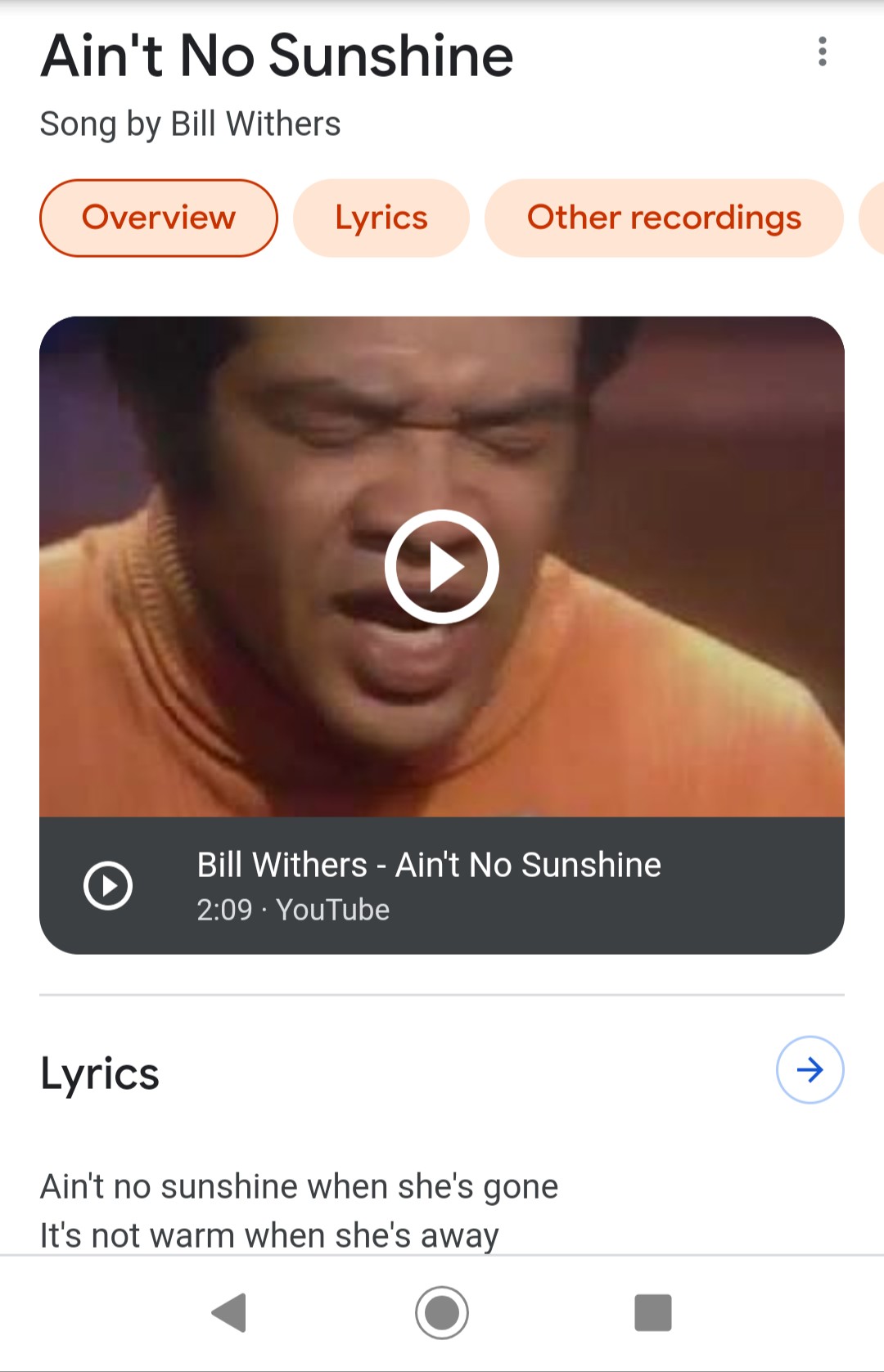Open the Other recordings chip
This screenshot has height=1372, width=884.
[x=664, y=218]
